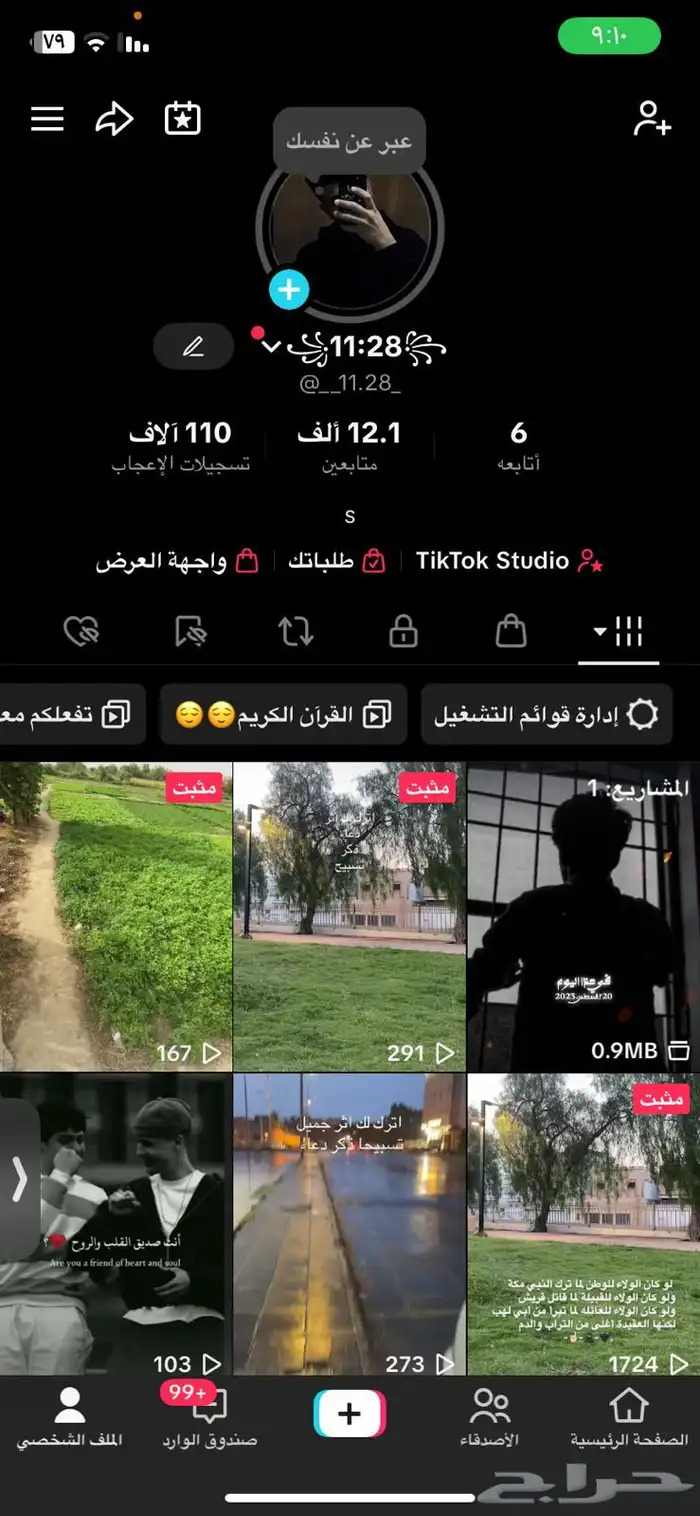Play the pinned video with 1724 views
The height and width of the screenshot is (1516, 700).
click(x=583, y=1224)
